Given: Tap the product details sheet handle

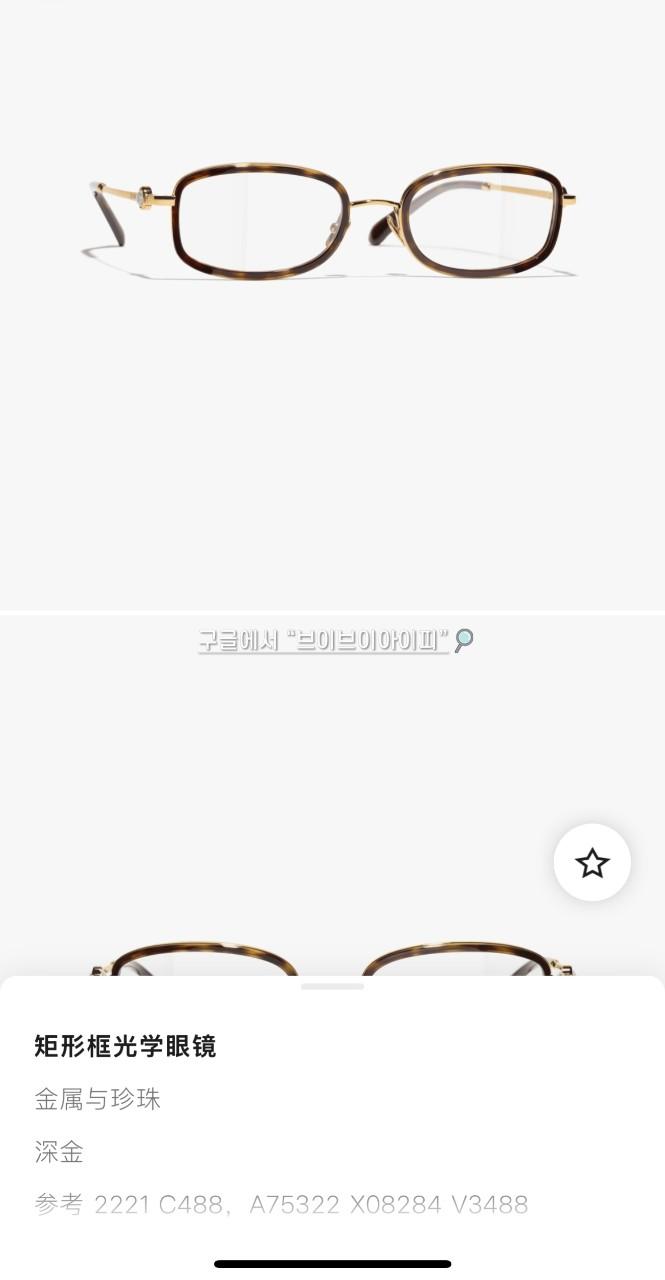Looking at the screenshot, I should tap(332, 987).
